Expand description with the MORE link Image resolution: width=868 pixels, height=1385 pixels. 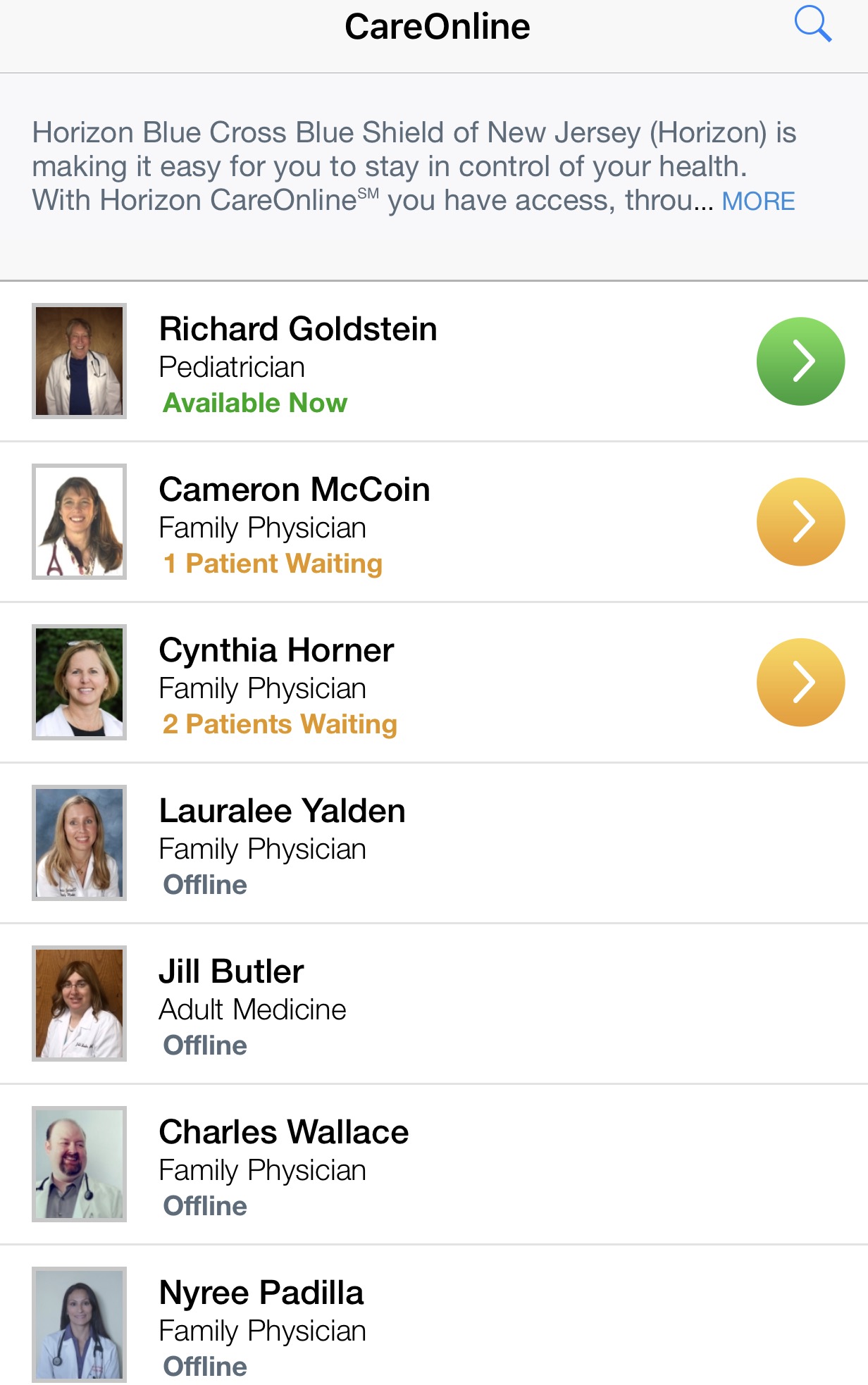tap(758, 201)
